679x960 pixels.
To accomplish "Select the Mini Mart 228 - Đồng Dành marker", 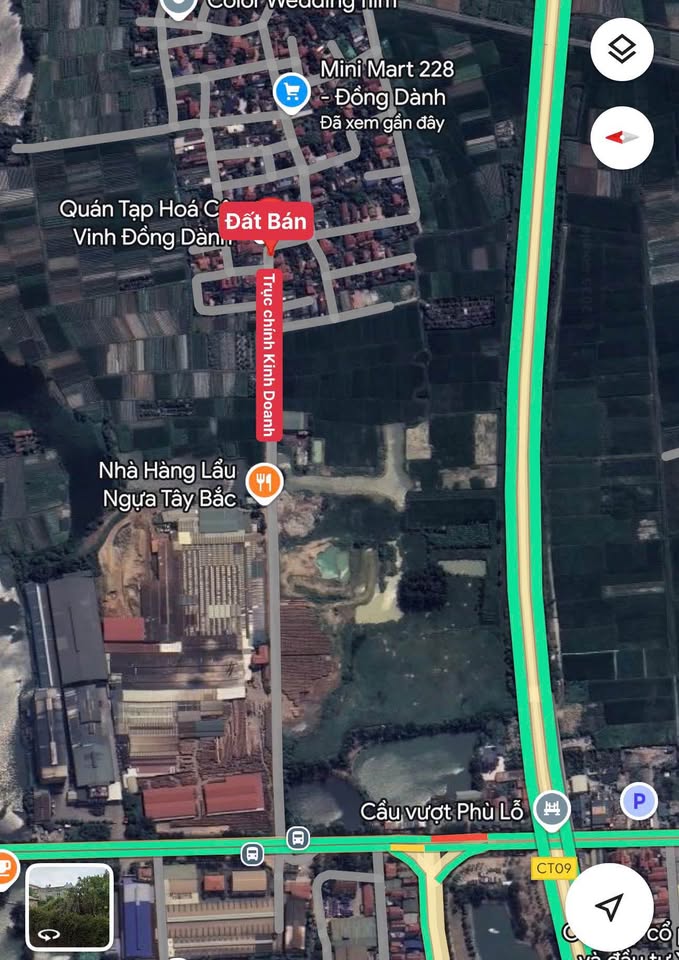I will pyautogui.click(x=291, y=92).
